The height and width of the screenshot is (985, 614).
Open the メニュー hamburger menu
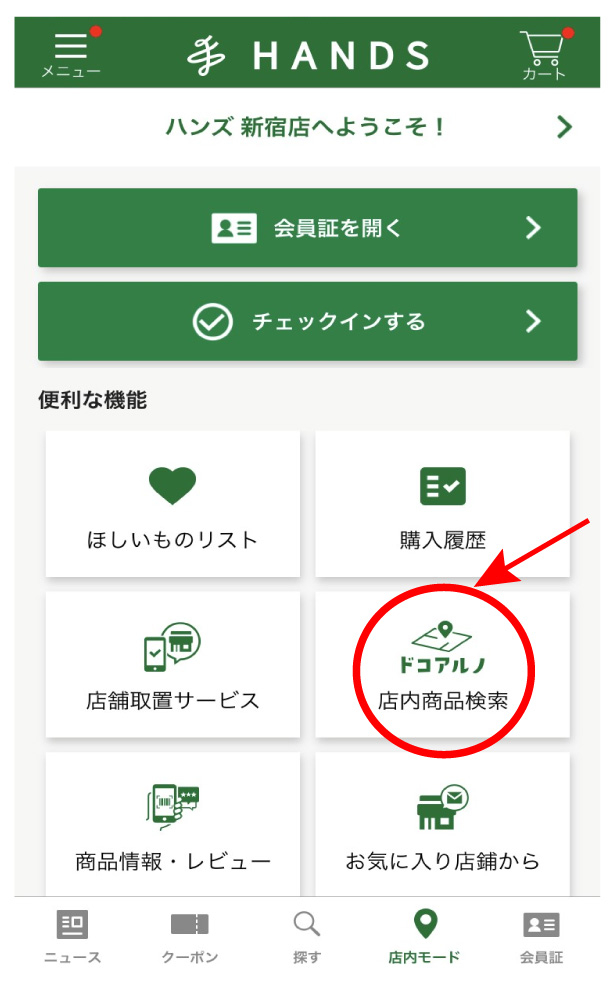pos(70,54)
